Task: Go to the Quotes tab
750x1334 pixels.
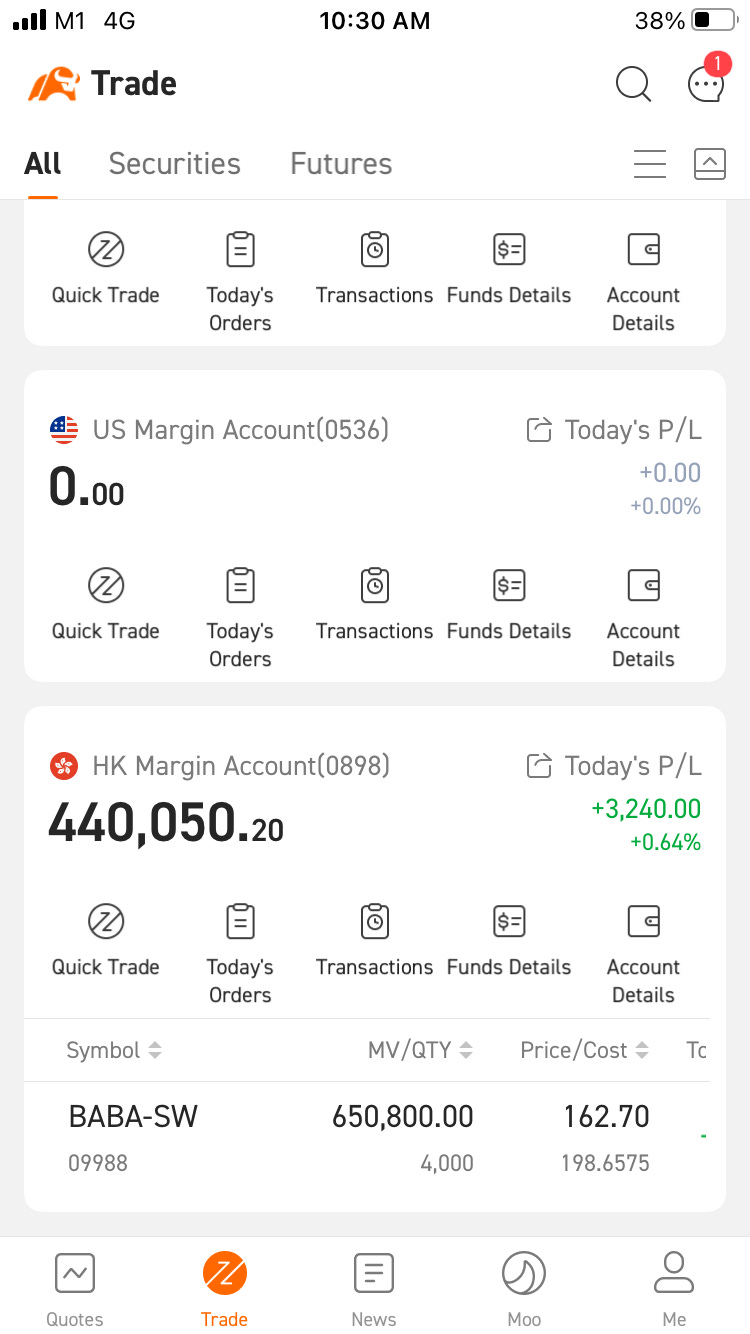Action: [x=75, y=1289]
